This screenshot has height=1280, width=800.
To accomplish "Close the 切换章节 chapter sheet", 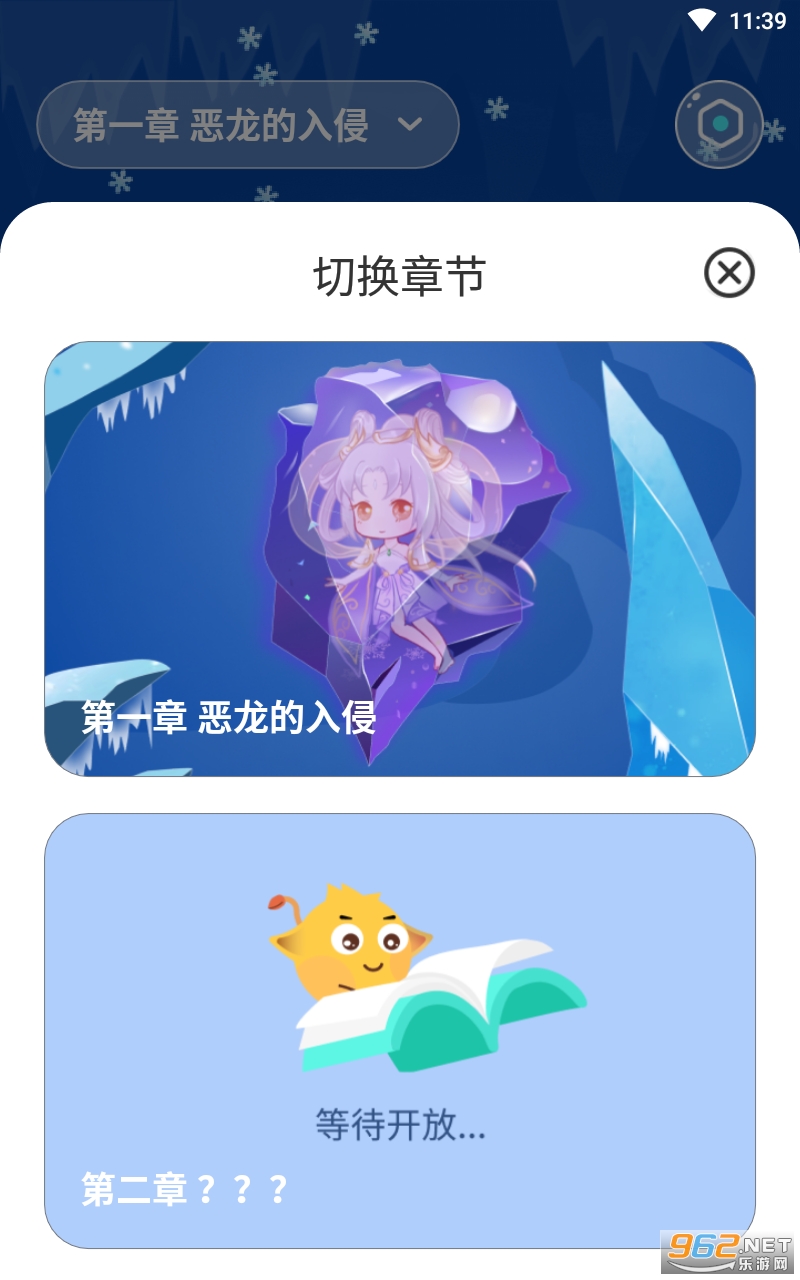I will (729, 273).
